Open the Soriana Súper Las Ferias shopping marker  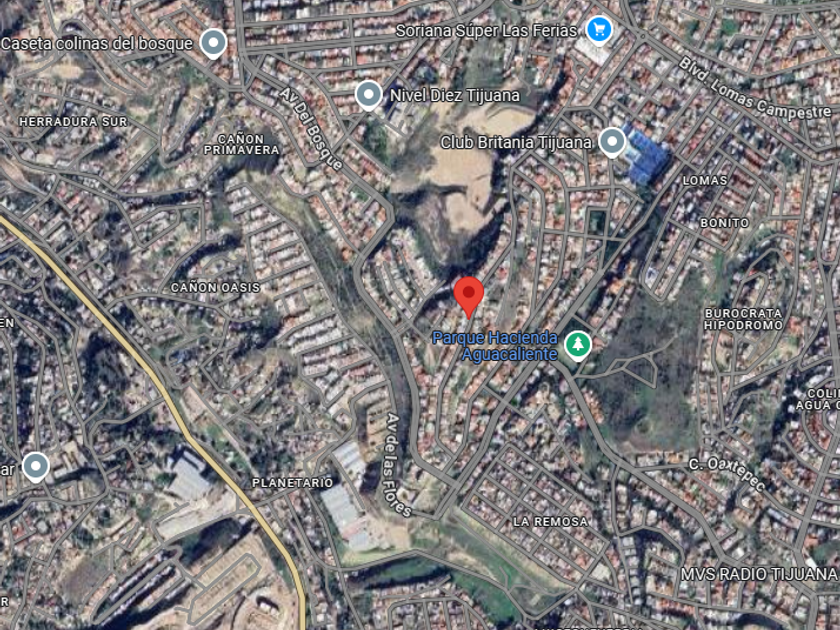point(599,30)
